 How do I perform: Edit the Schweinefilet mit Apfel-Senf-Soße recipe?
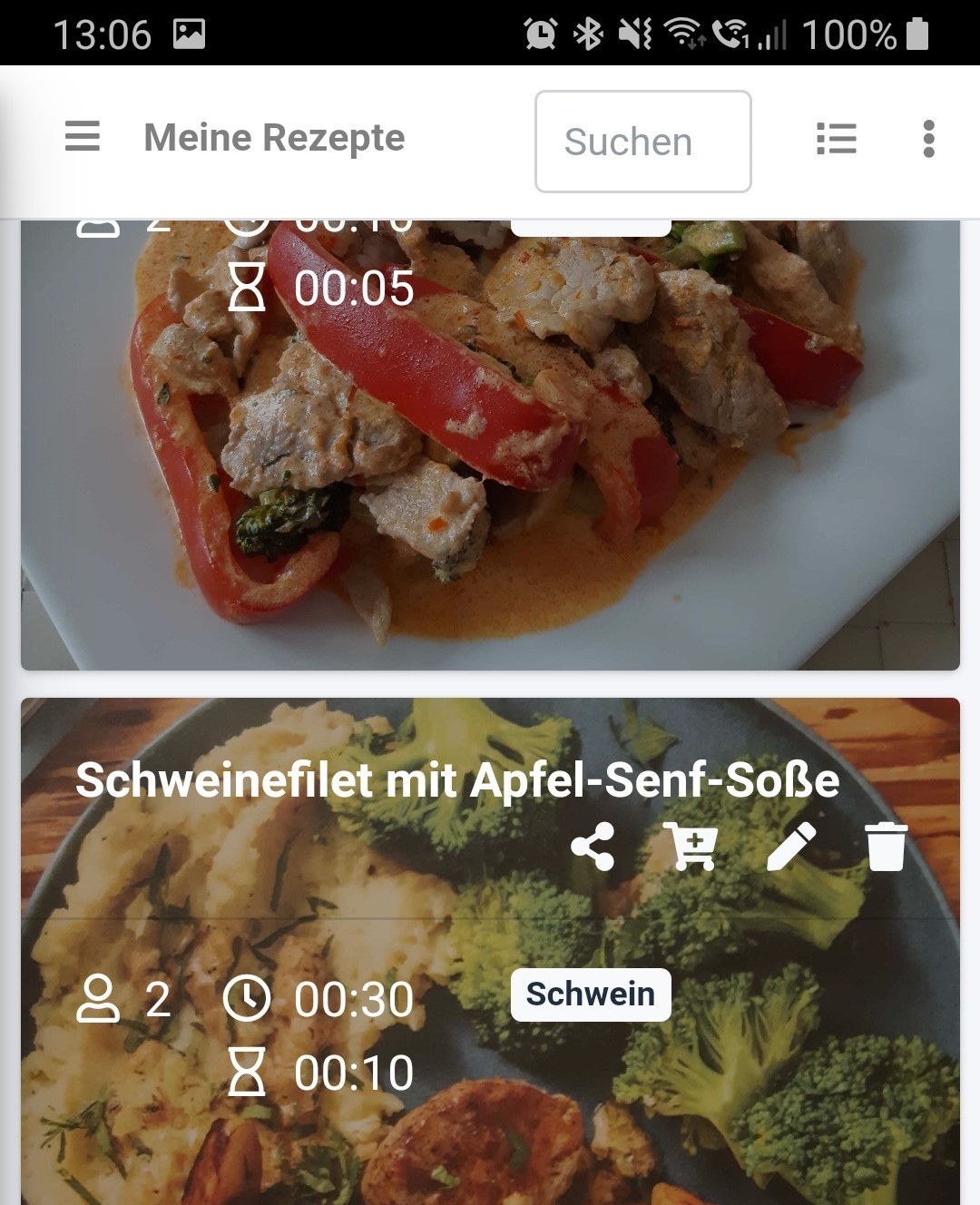tap(791, 847)
